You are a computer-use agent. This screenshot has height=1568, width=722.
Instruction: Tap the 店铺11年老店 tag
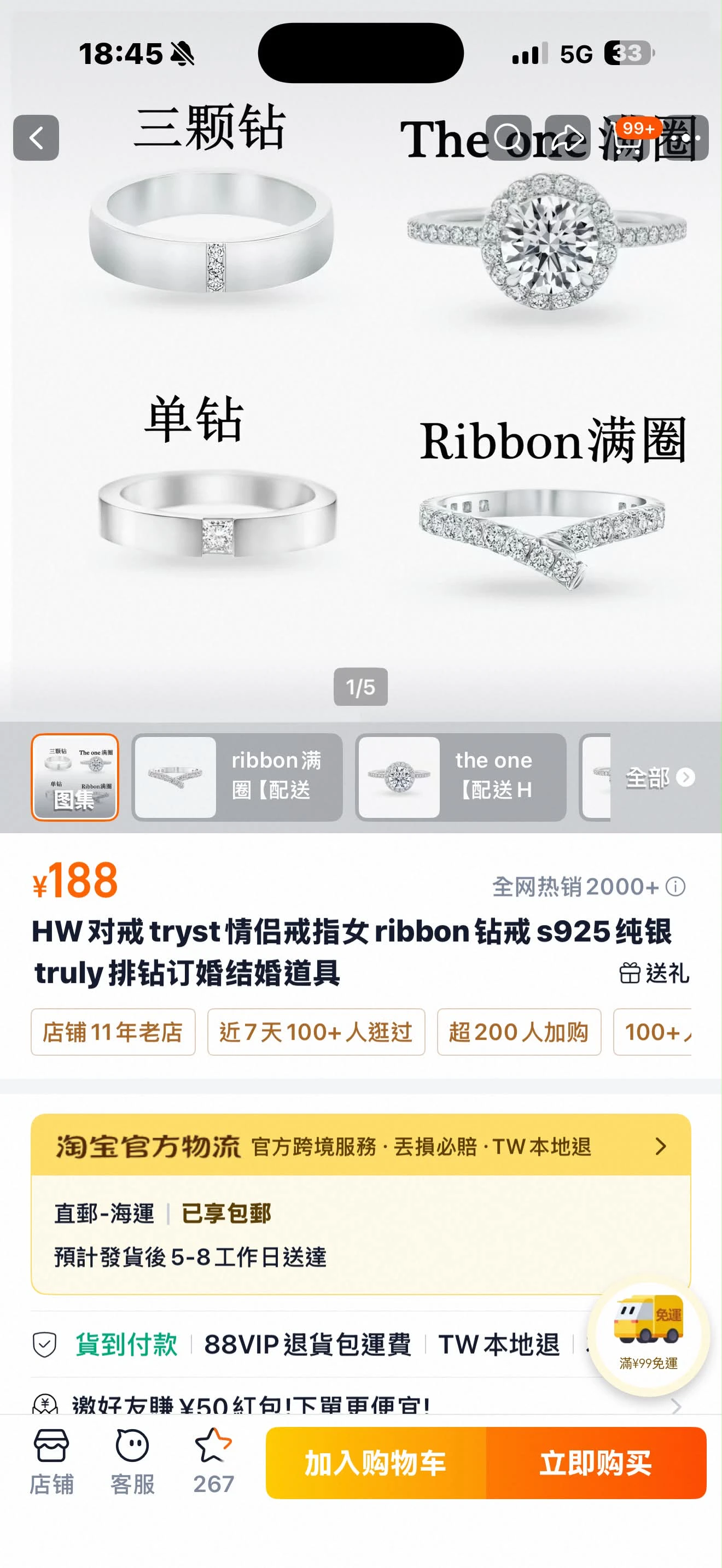[113, 1032]
